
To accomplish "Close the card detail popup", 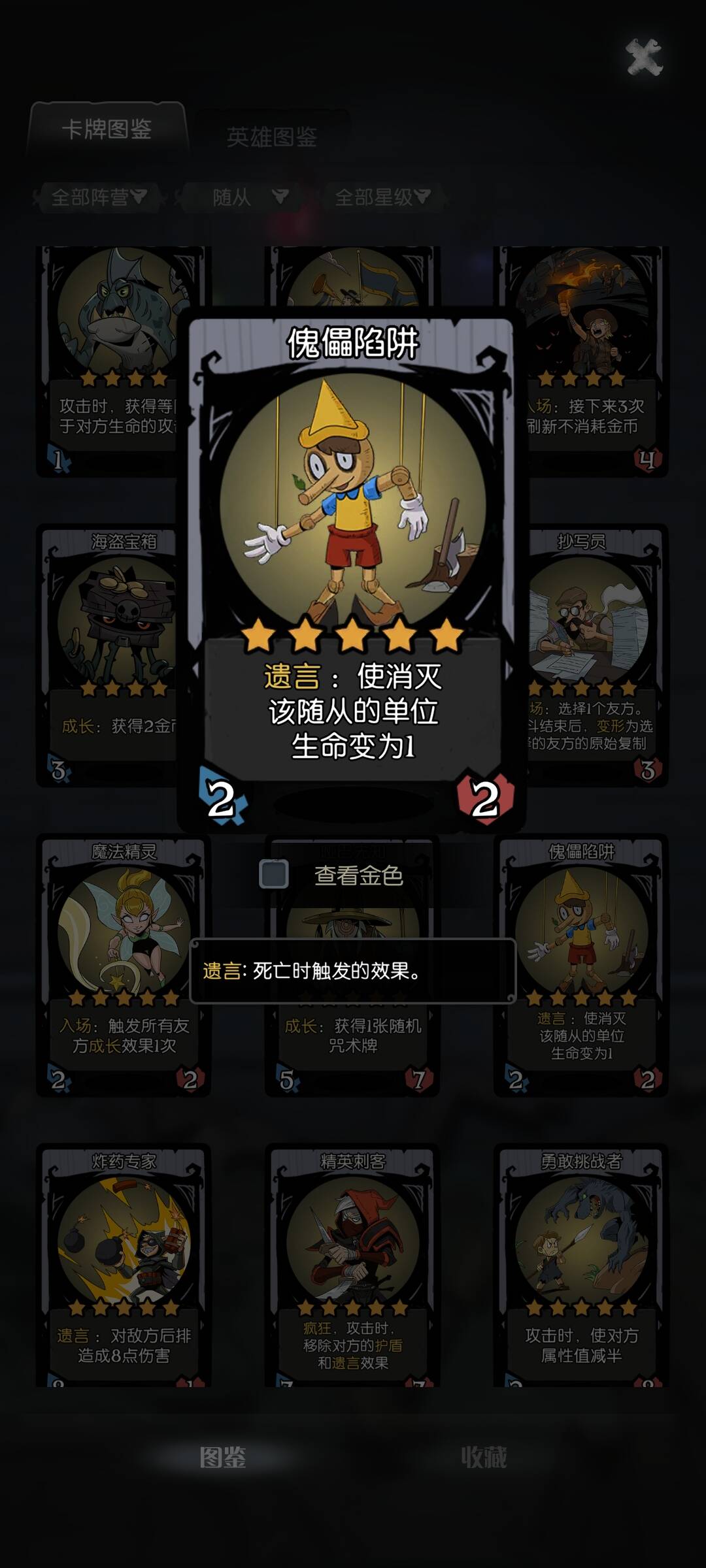I will pos(644,57).
